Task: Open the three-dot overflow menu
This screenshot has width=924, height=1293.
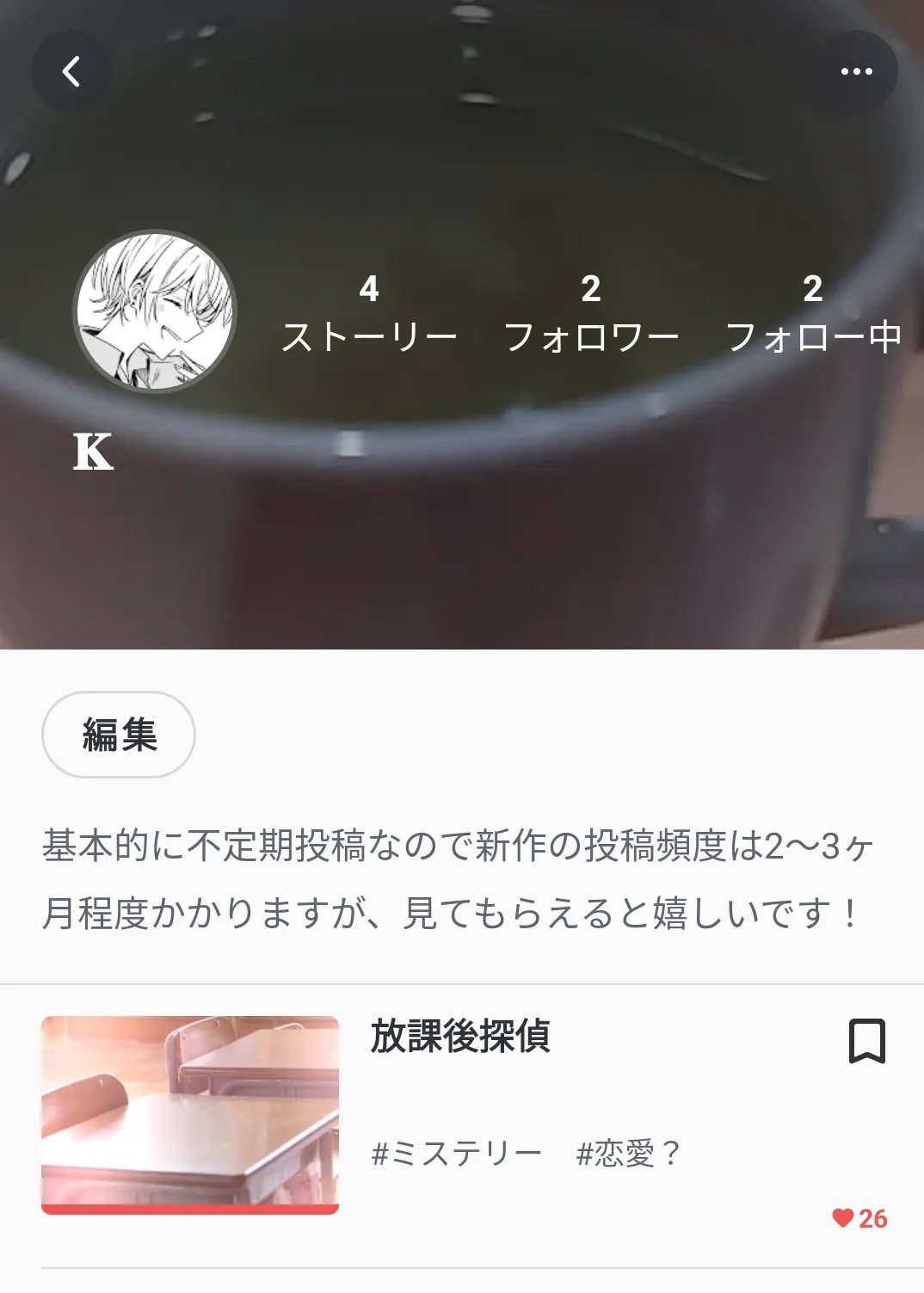Action: (856, 71)
